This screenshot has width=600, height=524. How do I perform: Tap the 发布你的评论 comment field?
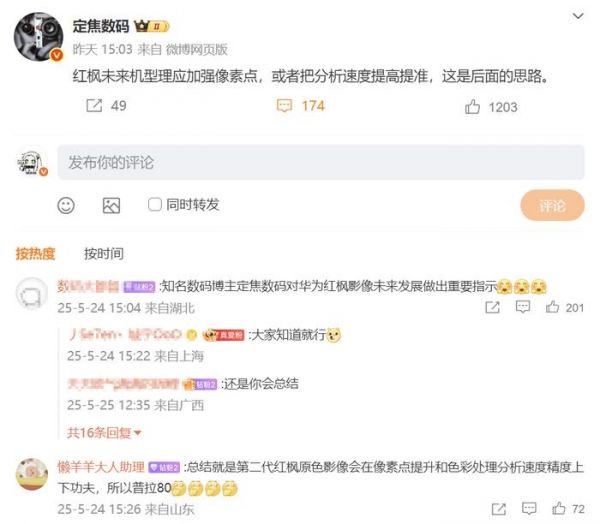[x=320, y=162]
